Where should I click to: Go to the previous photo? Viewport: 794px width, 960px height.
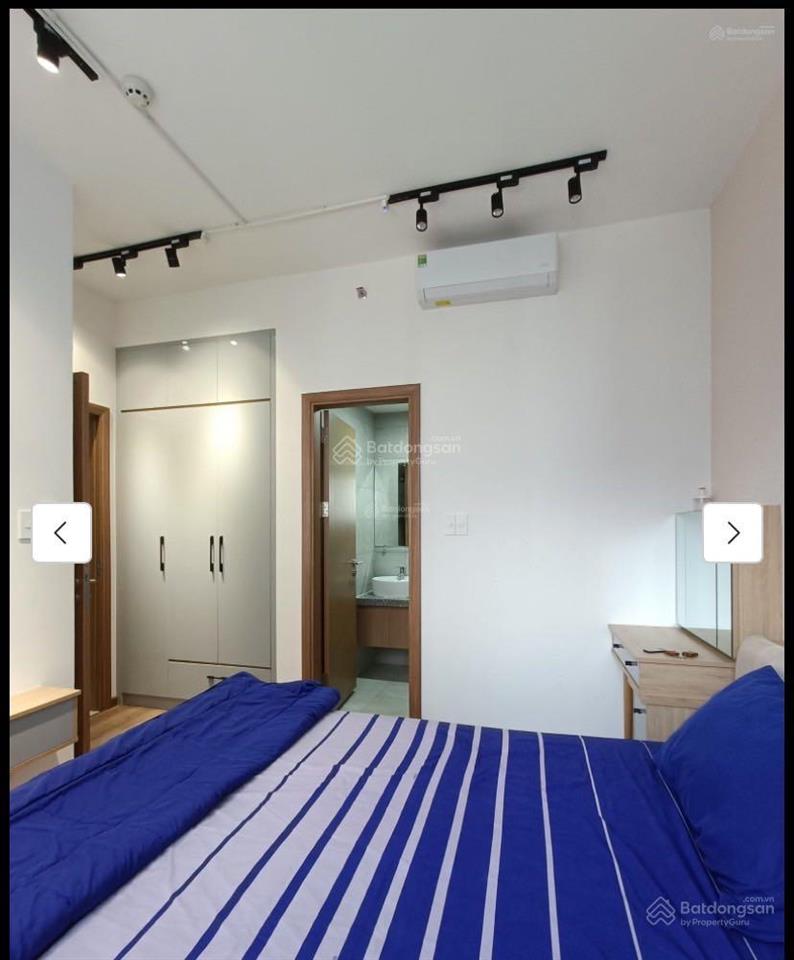point(62,533)
